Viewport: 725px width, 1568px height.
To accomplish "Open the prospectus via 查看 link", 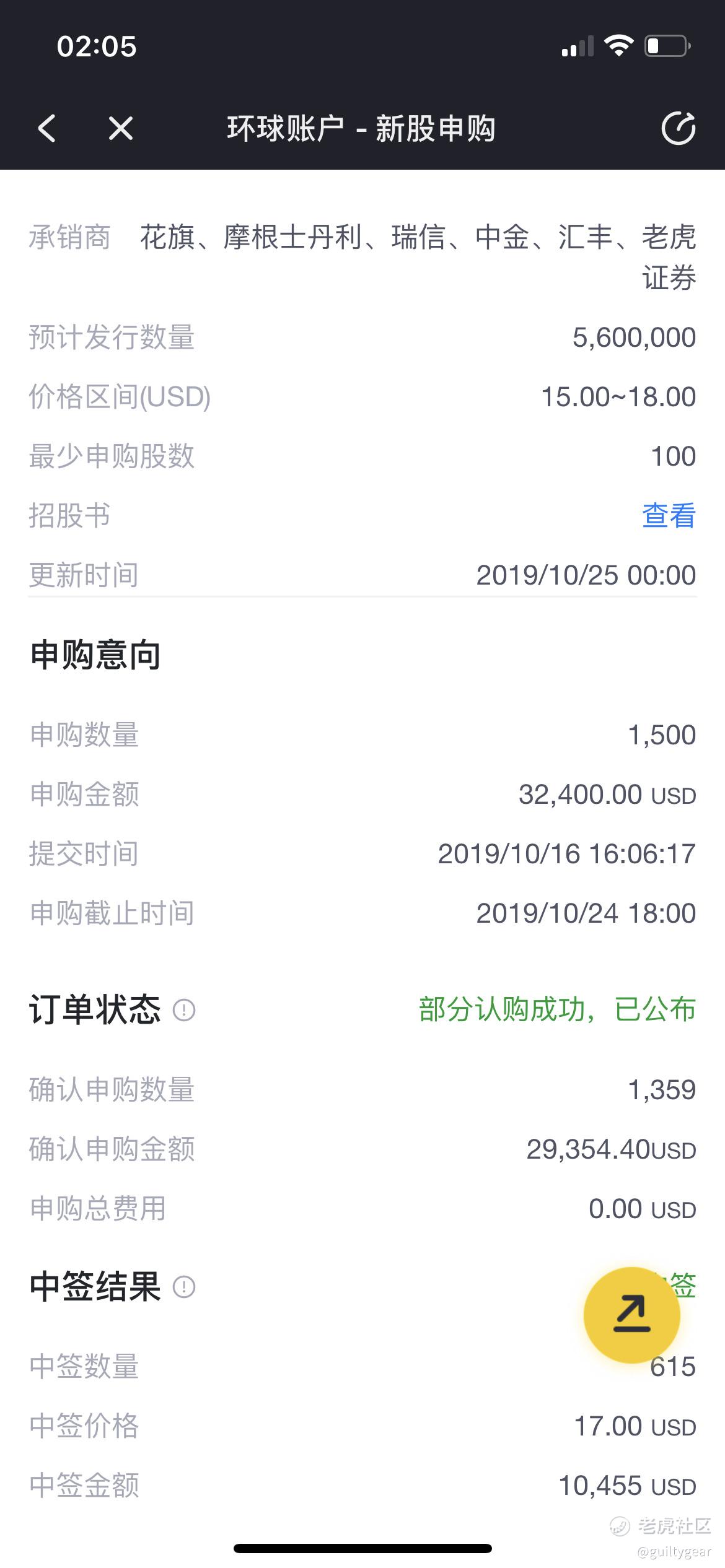I will (669, 515).
